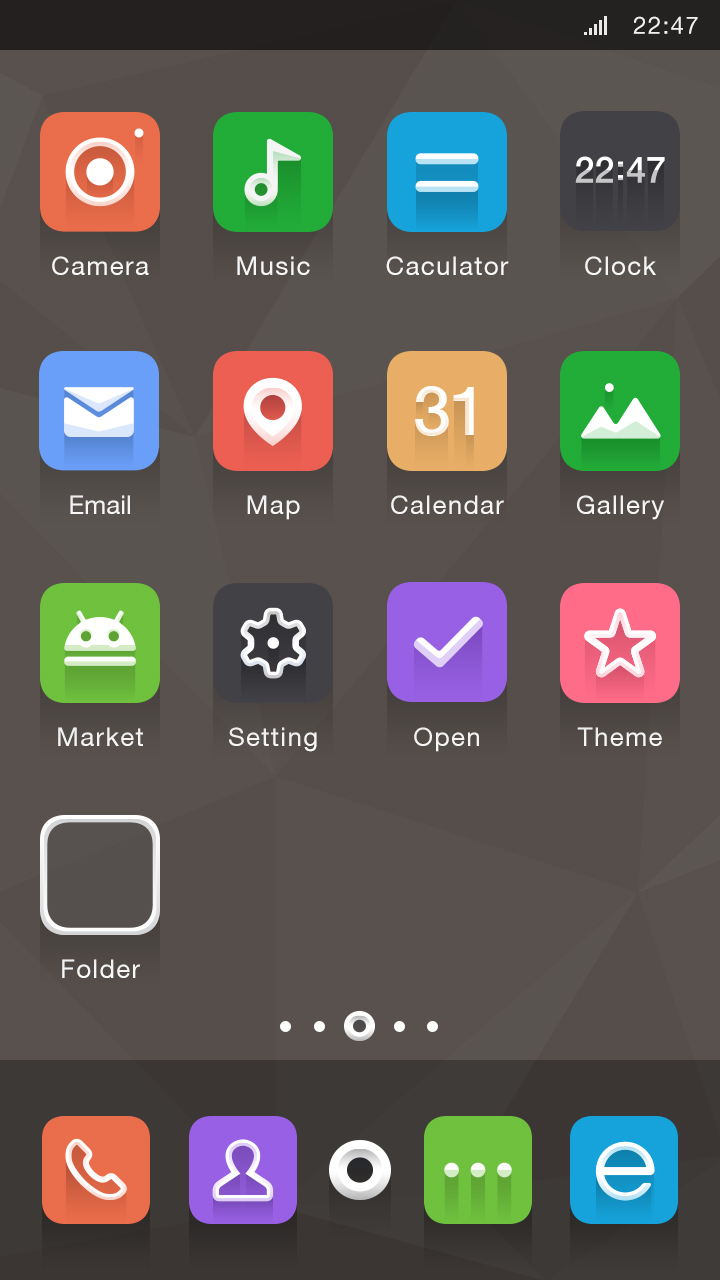
Task: Open the phone dialer in the dock
Action: pyautogui.click(x=96, y=1170)
